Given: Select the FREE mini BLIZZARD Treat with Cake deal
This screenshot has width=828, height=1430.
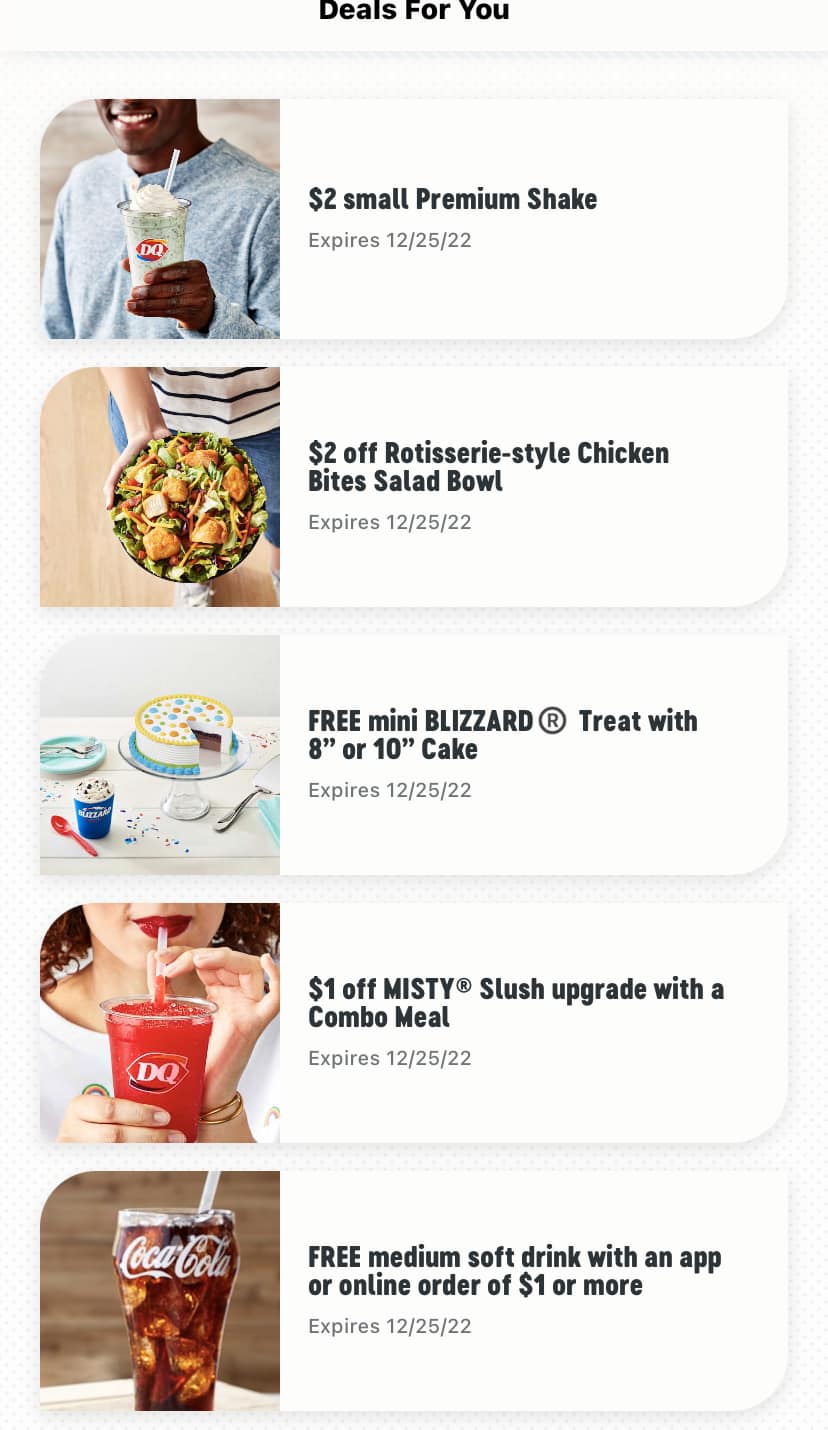Looking at the screenshot, I should click(502, 735).
